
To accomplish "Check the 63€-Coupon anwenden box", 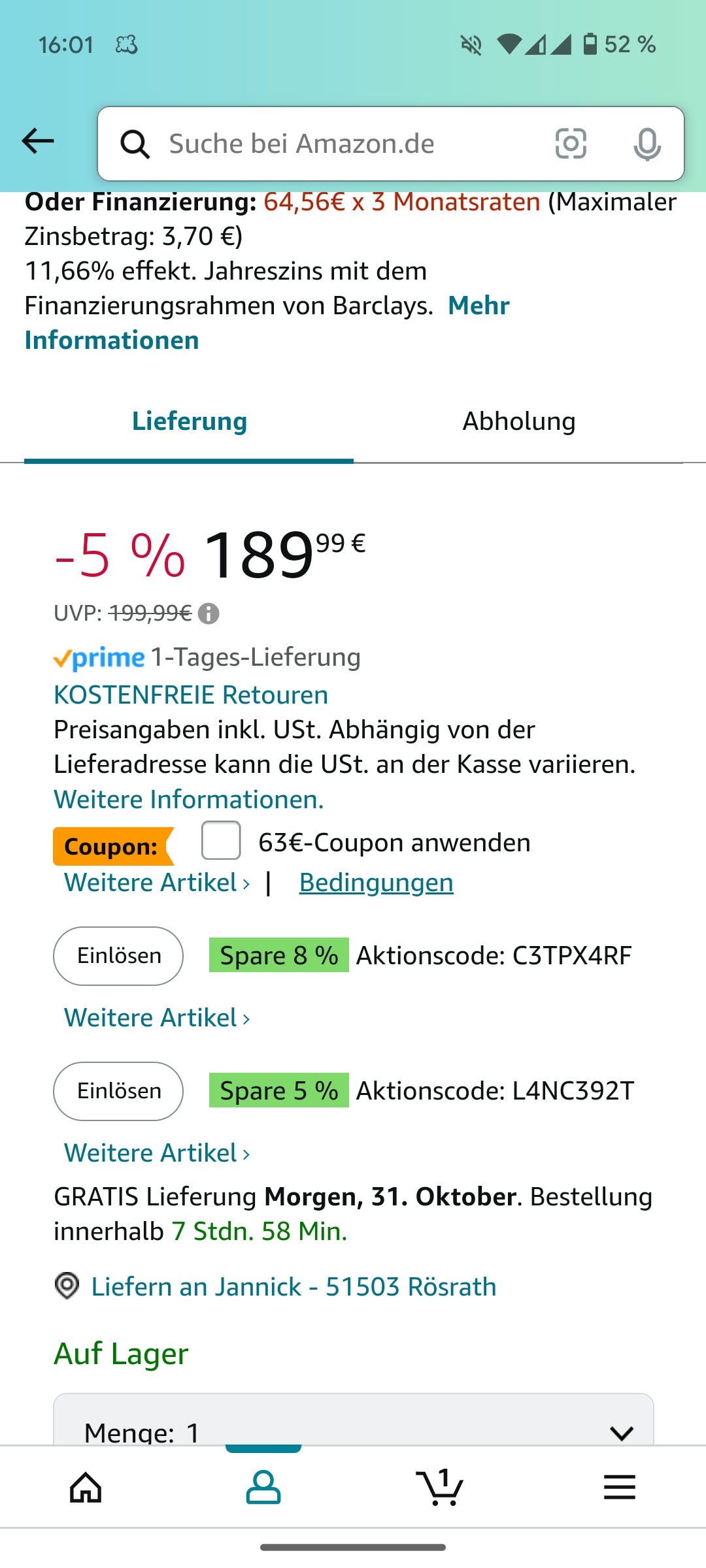I will tap(221, 841).
